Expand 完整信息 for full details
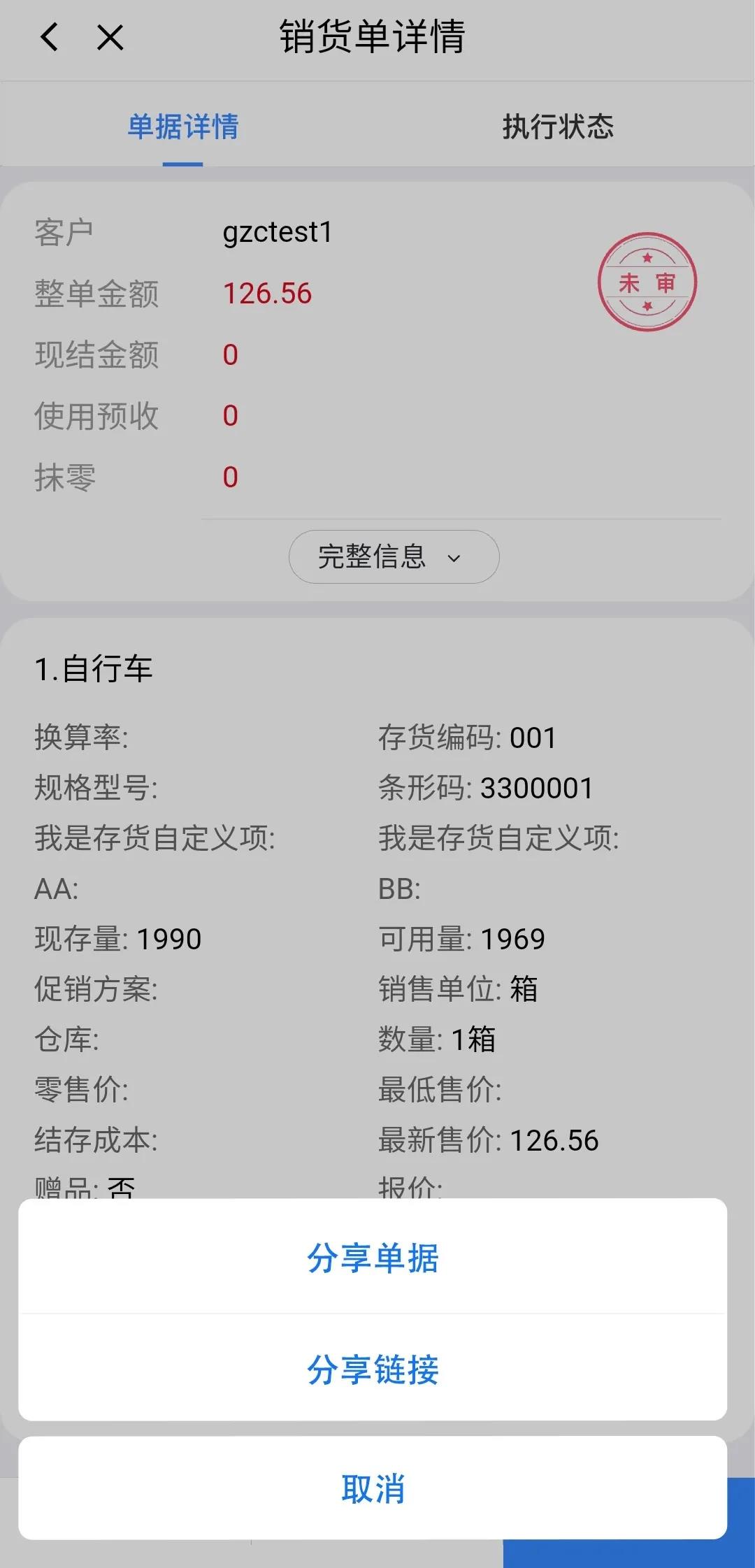The height and width of the screenshot is (1568, 755). [394, 556]
